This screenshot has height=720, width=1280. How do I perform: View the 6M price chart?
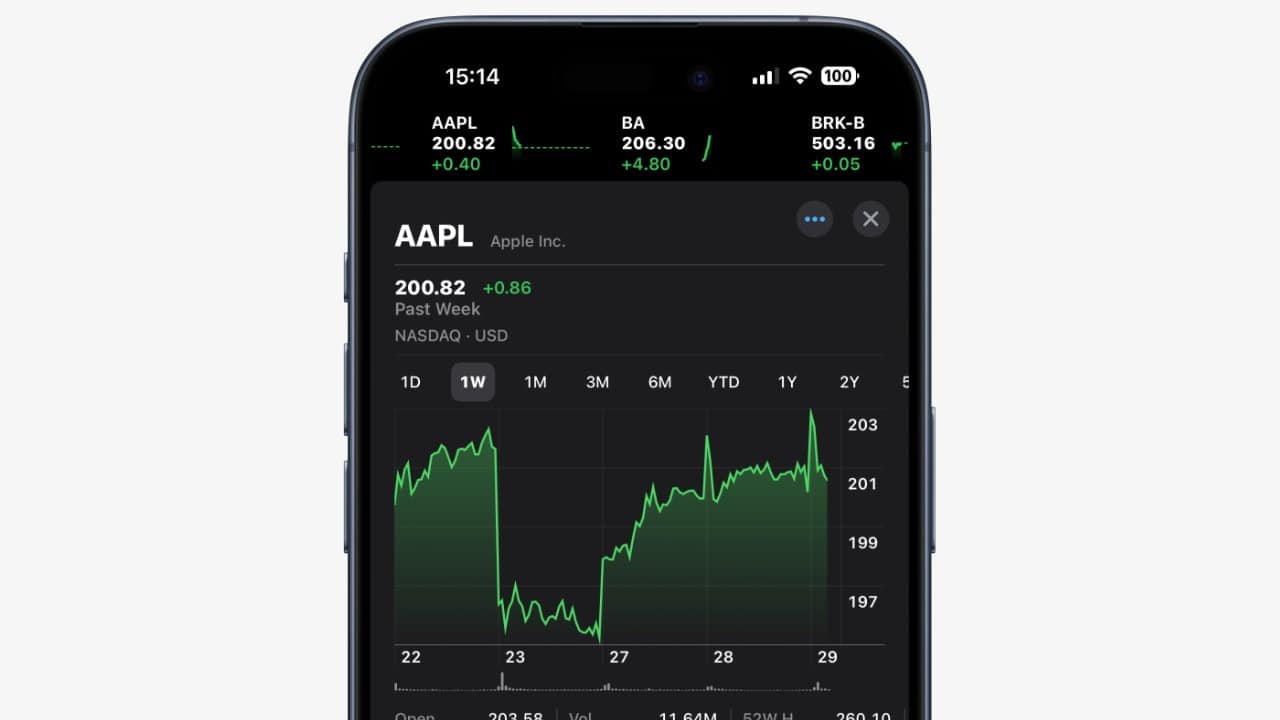pos(659,382)
